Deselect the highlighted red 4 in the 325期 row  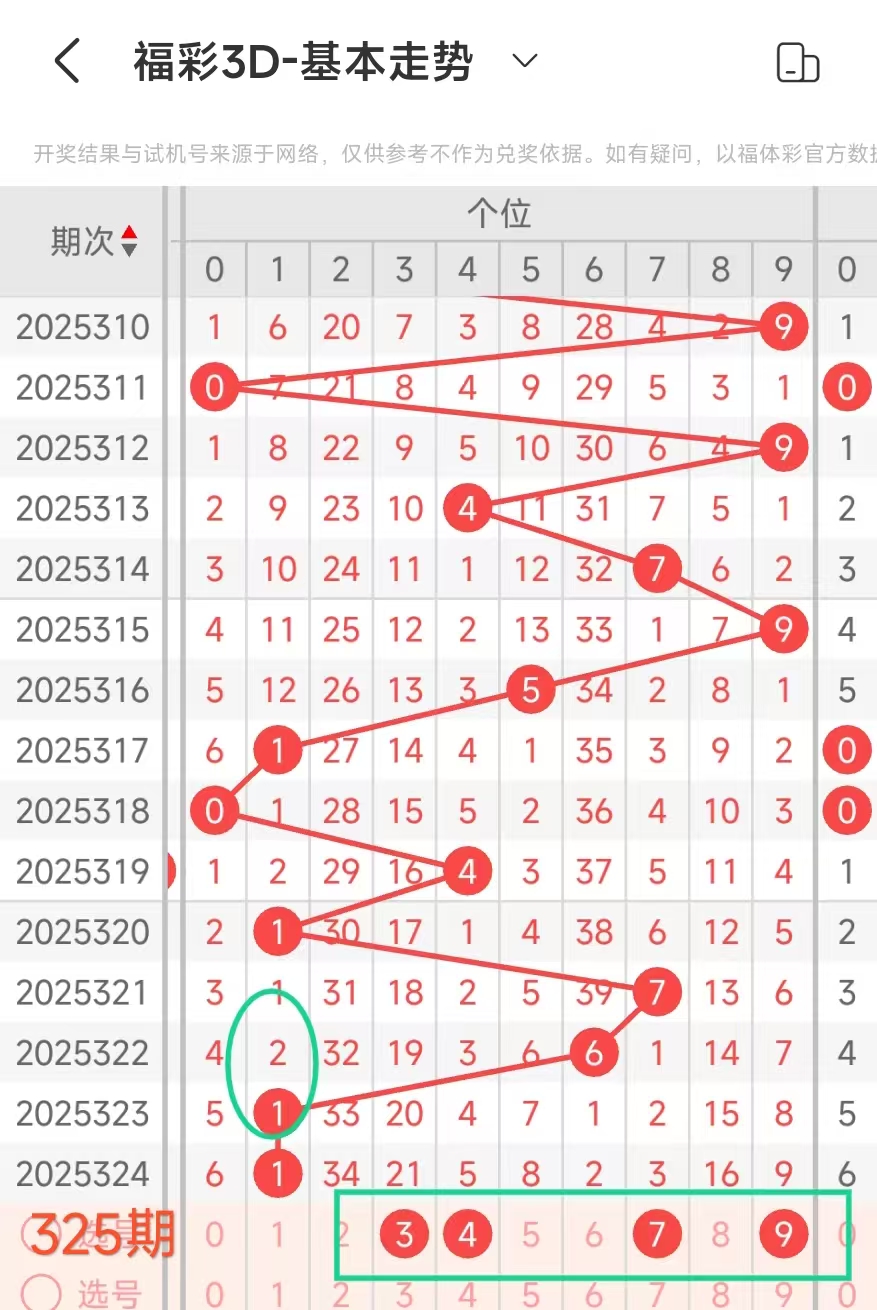(x=467, y=1235)
